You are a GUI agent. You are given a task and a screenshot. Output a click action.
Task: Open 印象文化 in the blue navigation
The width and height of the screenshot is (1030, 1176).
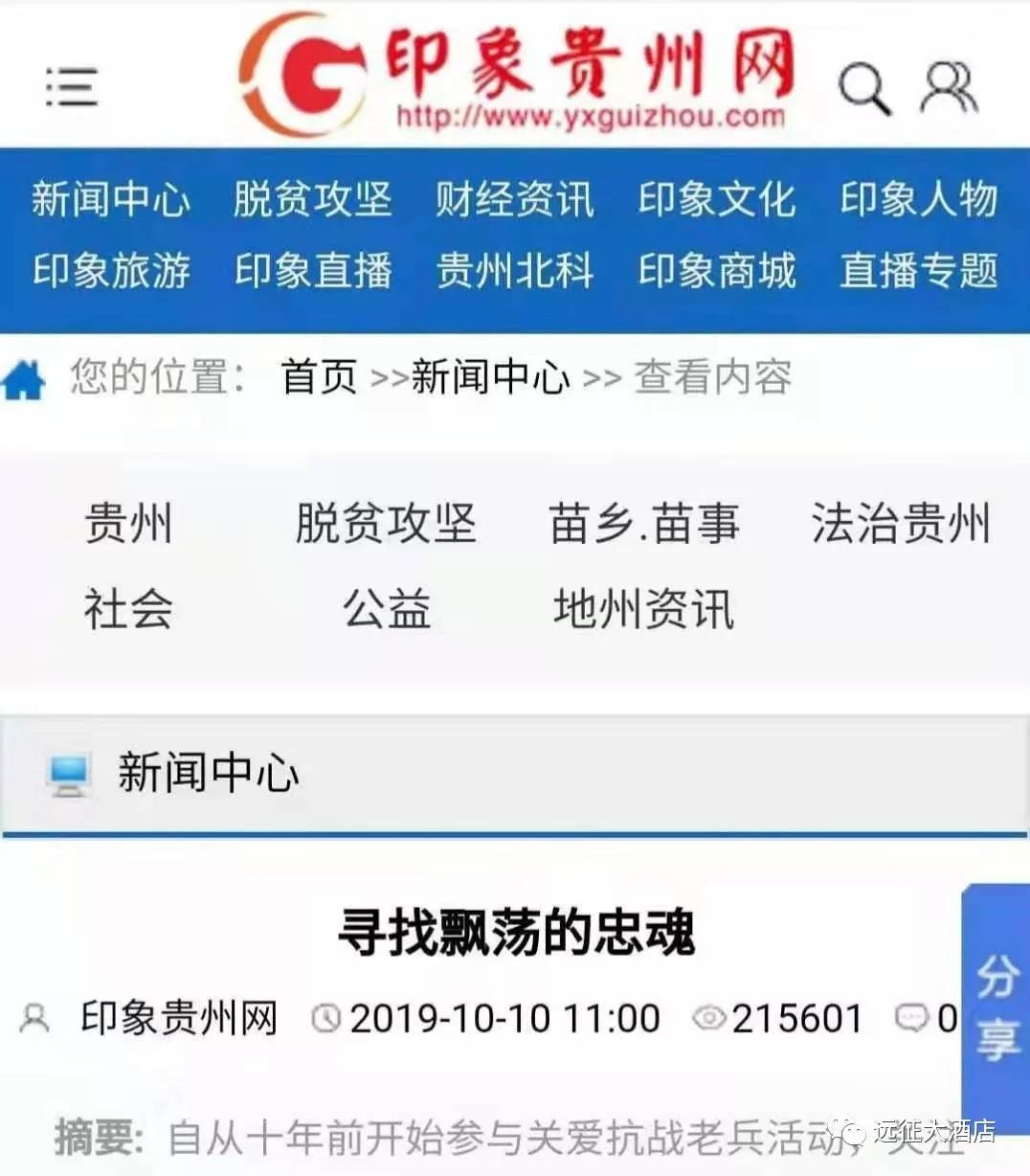pyautogui.click(x=717, y=199)
